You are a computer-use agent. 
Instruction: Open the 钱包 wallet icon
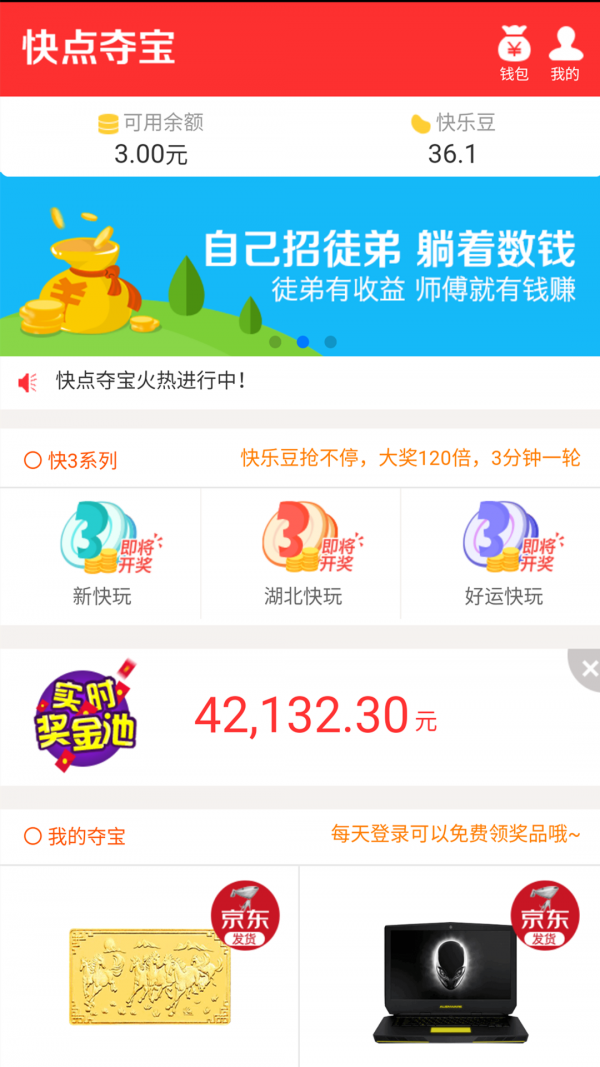(514, 52)
